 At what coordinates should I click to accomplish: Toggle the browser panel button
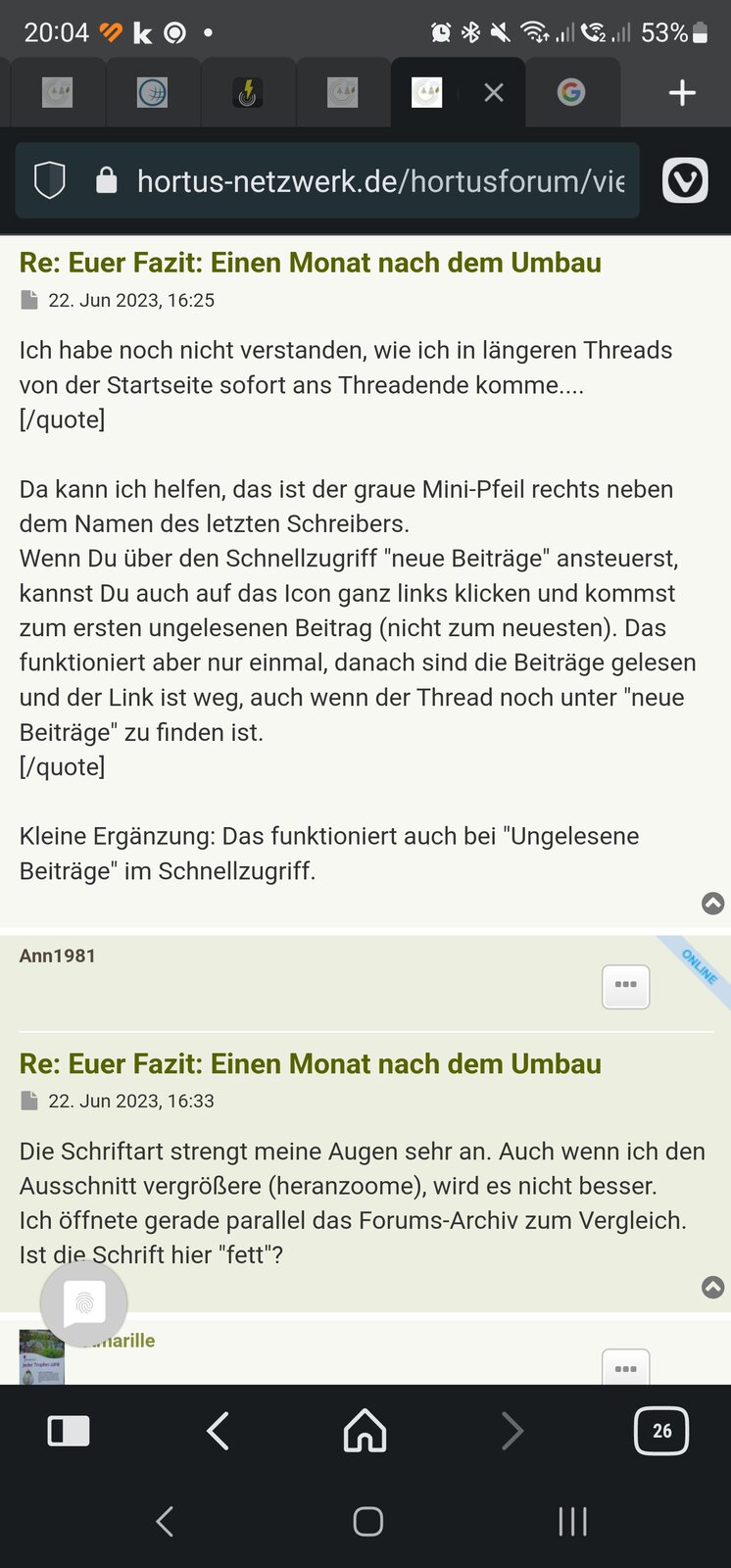point(69,1432)
